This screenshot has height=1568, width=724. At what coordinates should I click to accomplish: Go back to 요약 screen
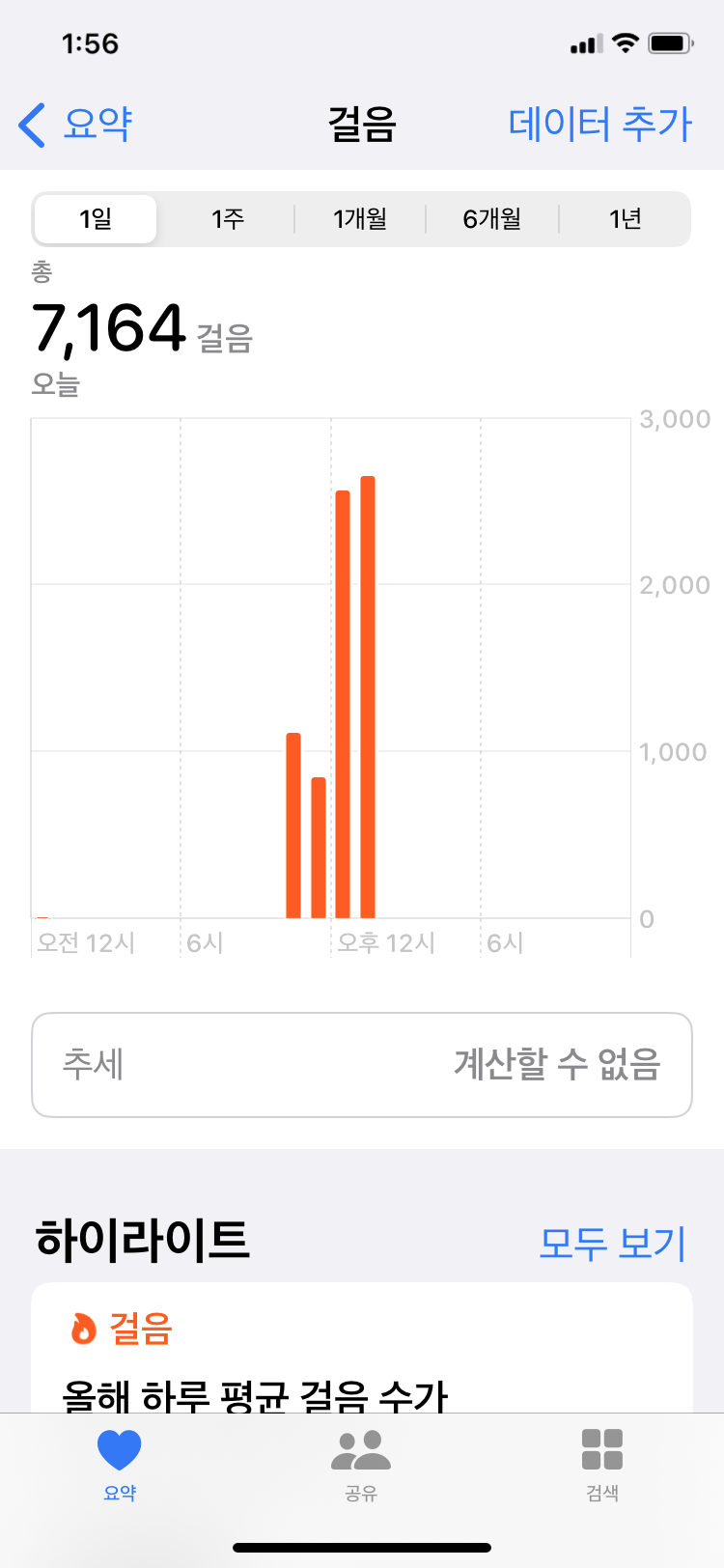[75, 125]
